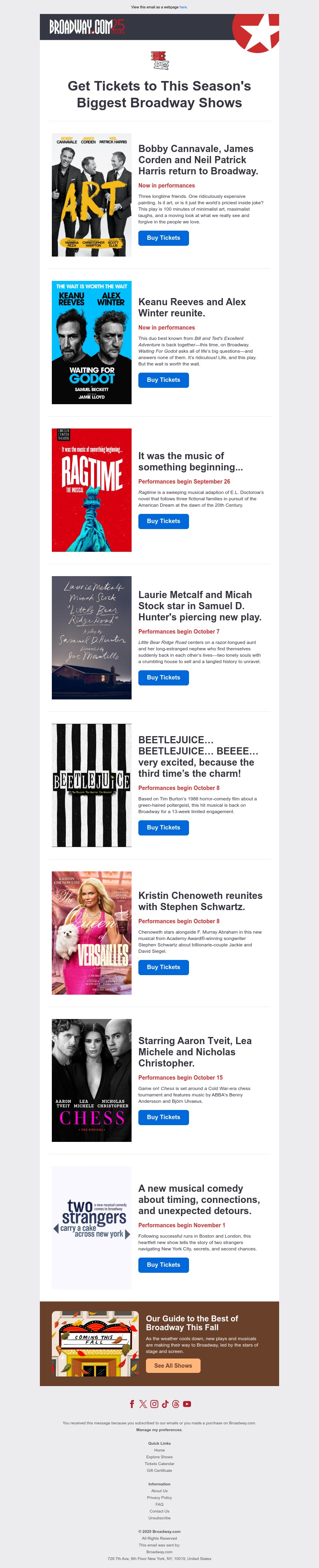This screenshot has width=319, height=1568.
Task: Tap the See All Shows button
Action: [173, 1365]
